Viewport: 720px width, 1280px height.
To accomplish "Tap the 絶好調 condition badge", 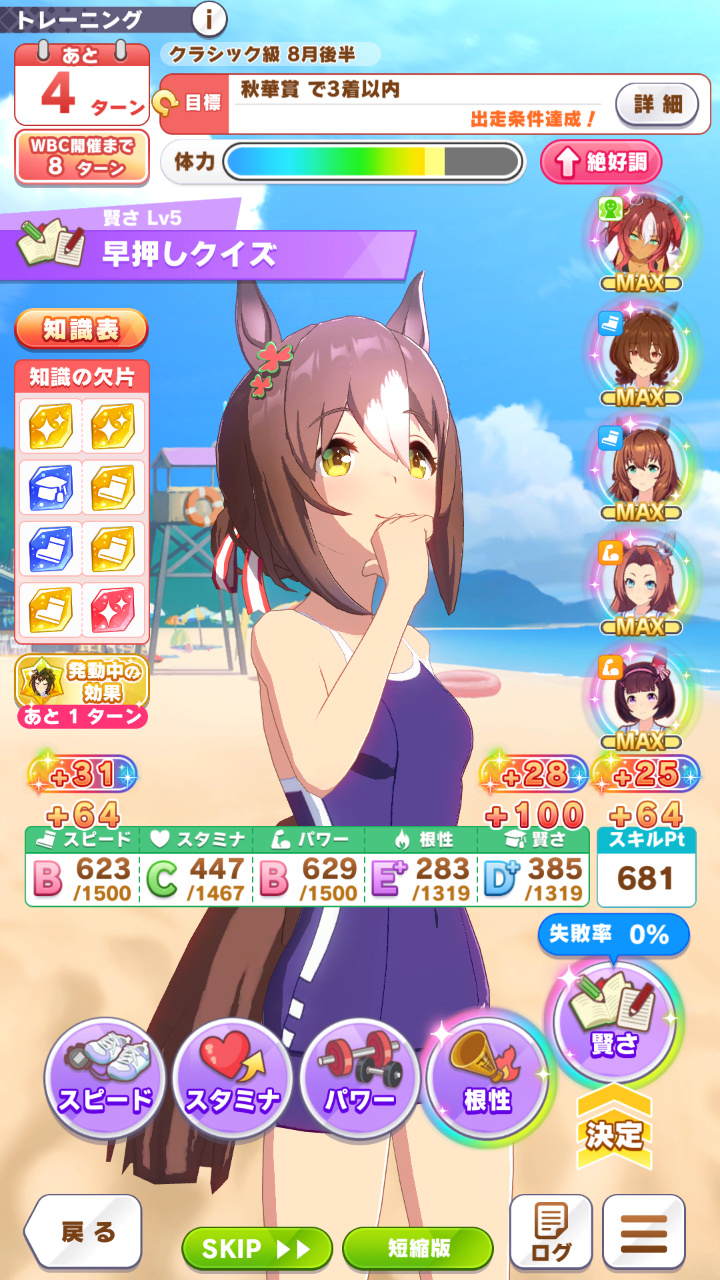I will click(x=601, y=162).
